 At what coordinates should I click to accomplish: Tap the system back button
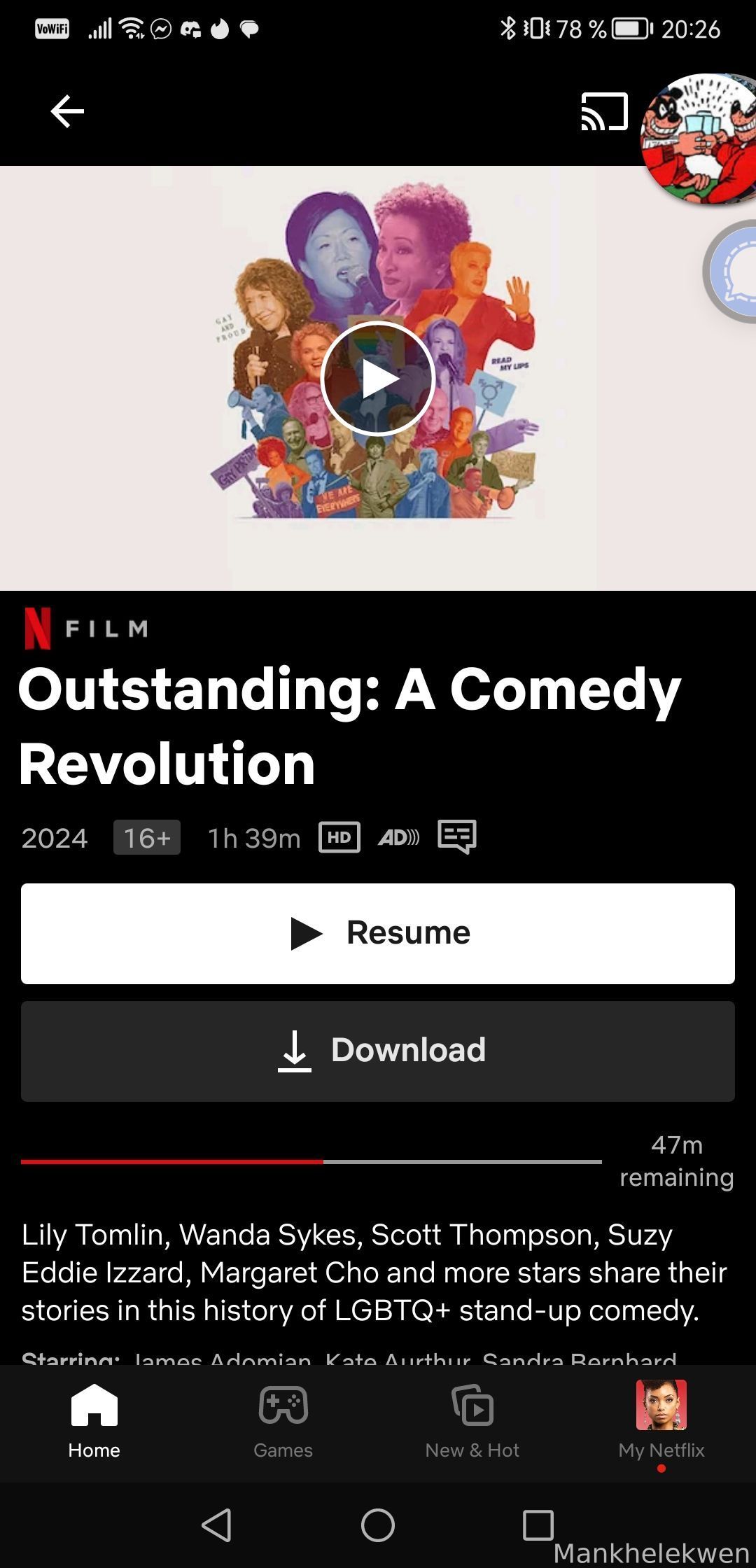(217, 1525)
